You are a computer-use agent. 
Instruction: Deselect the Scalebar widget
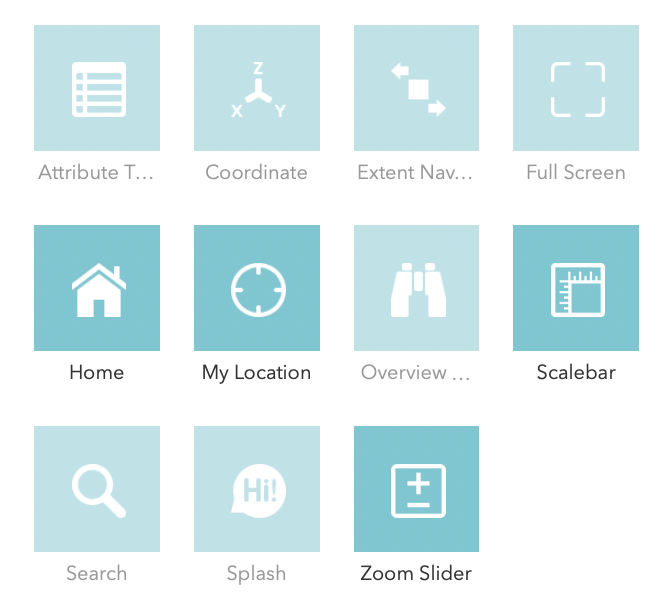(x=576, y=288)
